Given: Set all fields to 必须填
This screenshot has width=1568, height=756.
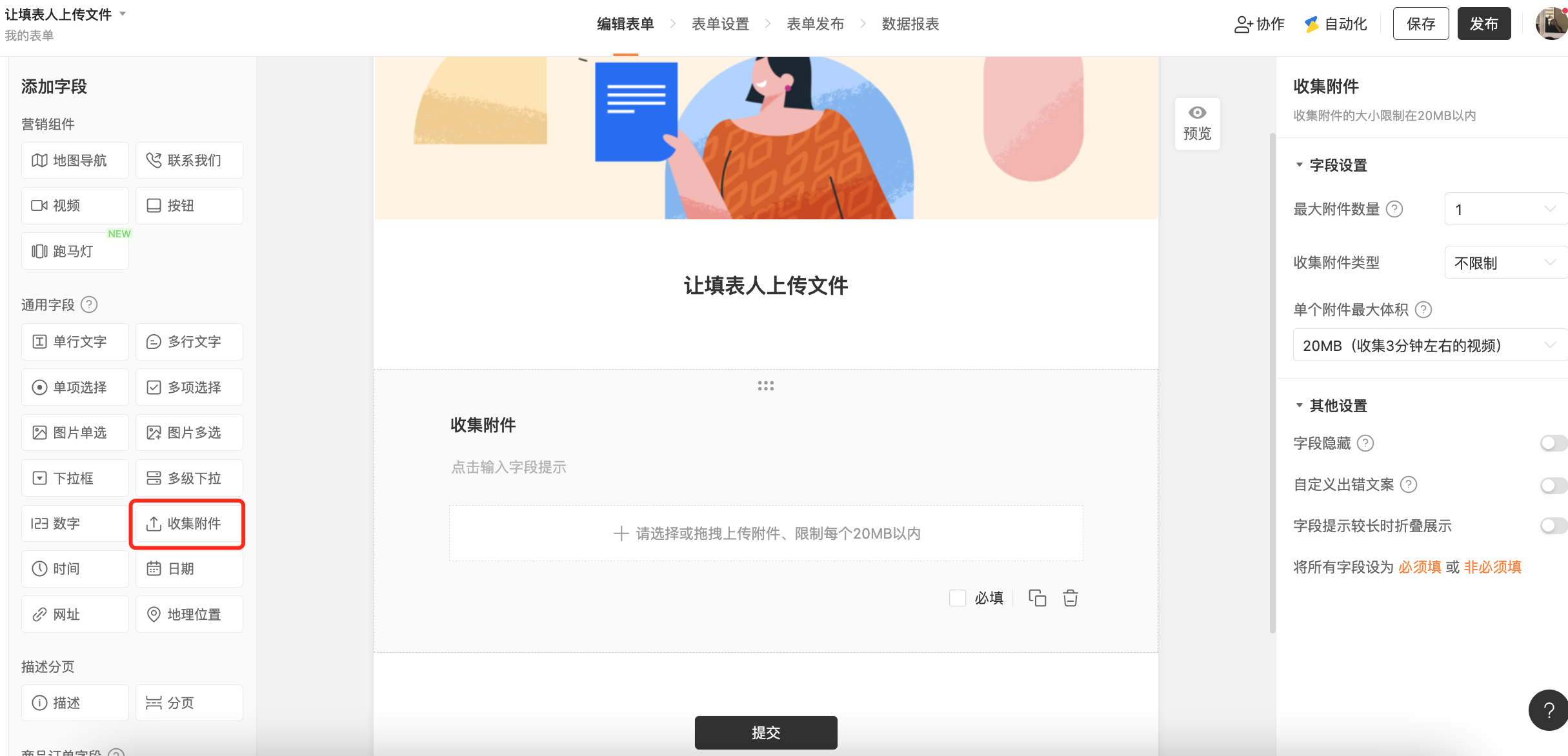Looking at the screenshot, I should [x=1419, y=567].
